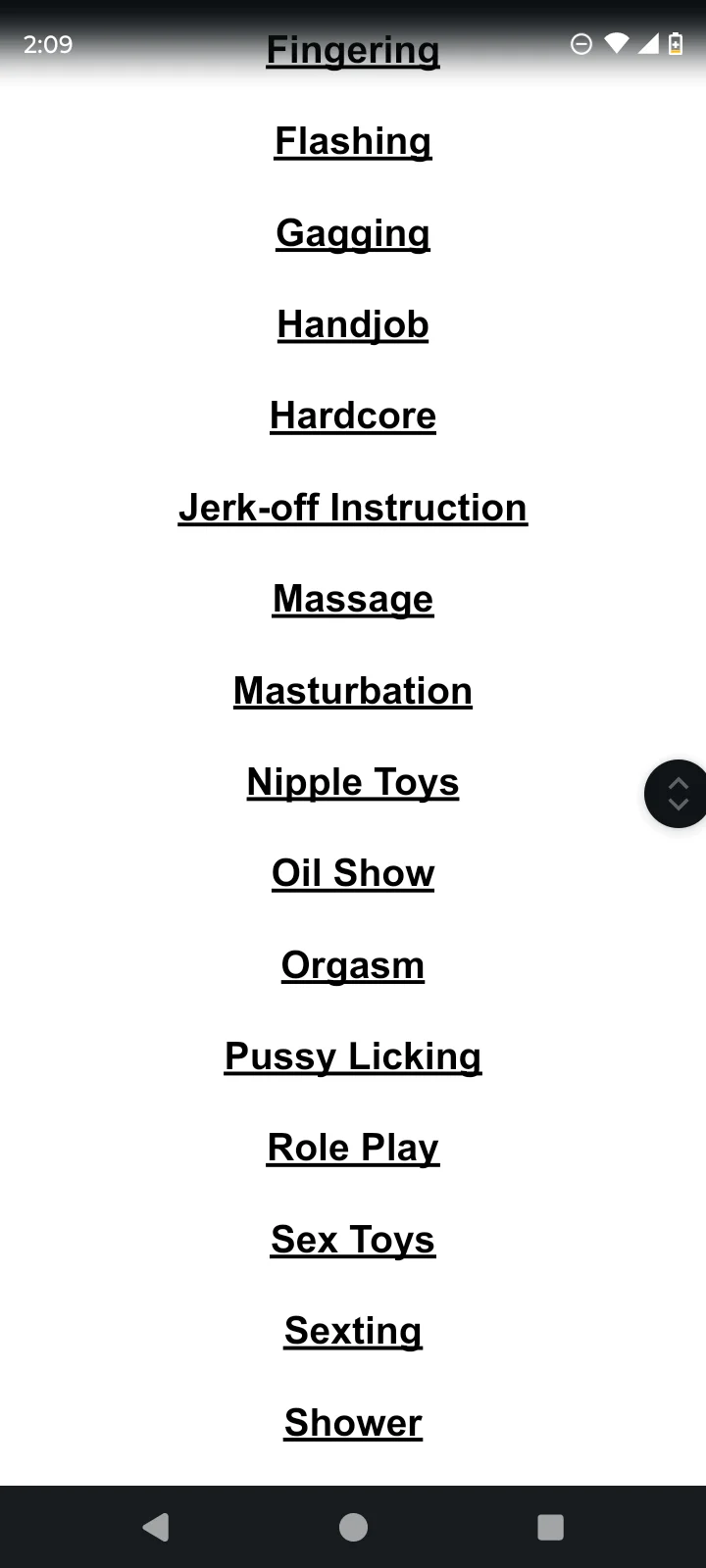Open the Hardcore category link
The height and width of the screenshot is (1568, 706).
point(353,416)
